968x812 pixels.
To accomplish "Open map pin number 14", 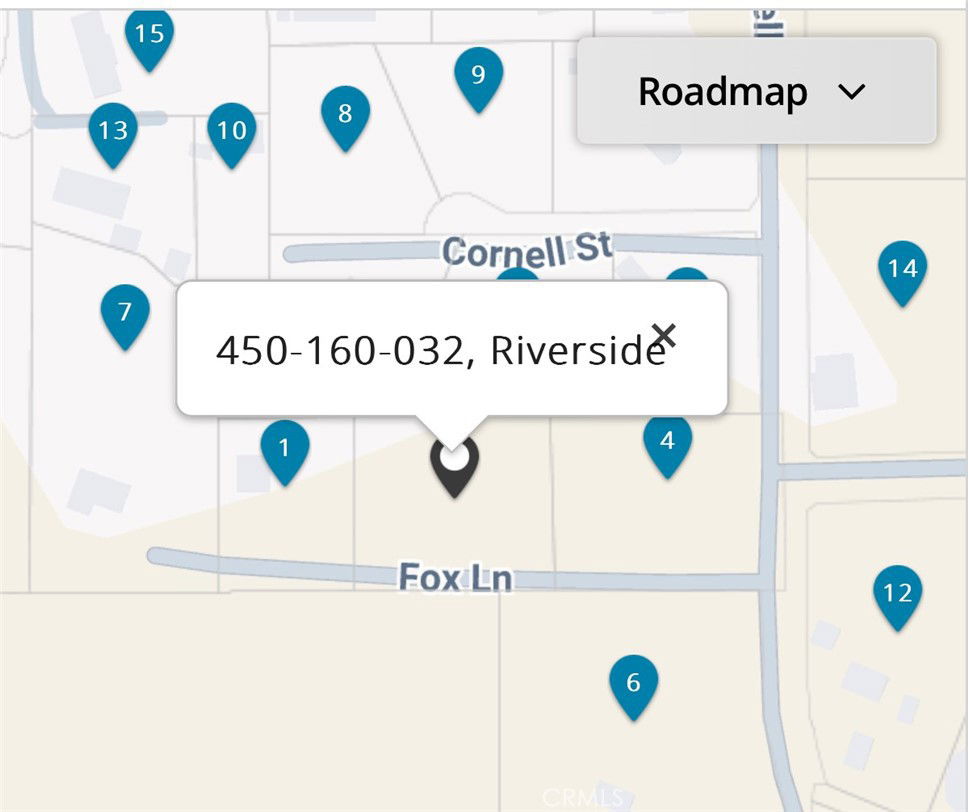I will (902, 269).
